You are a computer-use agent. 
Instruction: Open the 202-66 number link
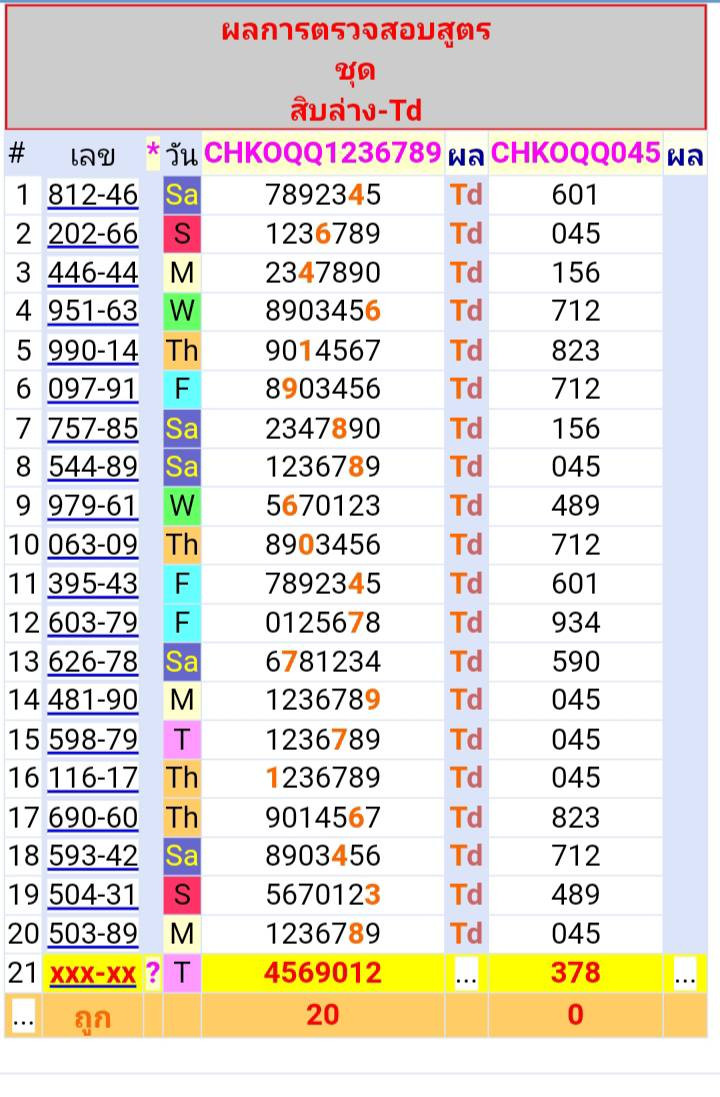tap(93, 234)
